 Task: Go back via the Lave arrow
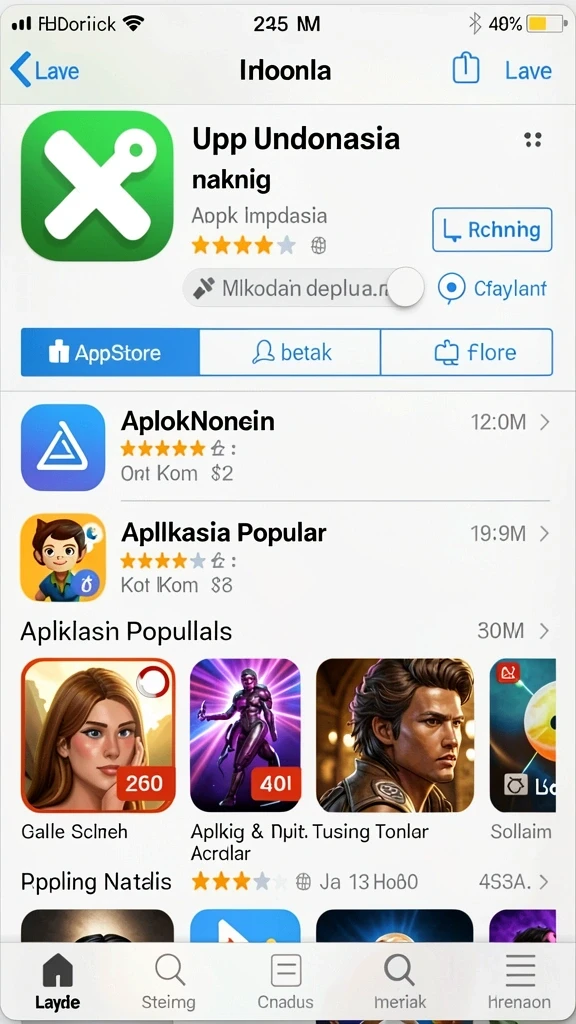coord(44,70)
